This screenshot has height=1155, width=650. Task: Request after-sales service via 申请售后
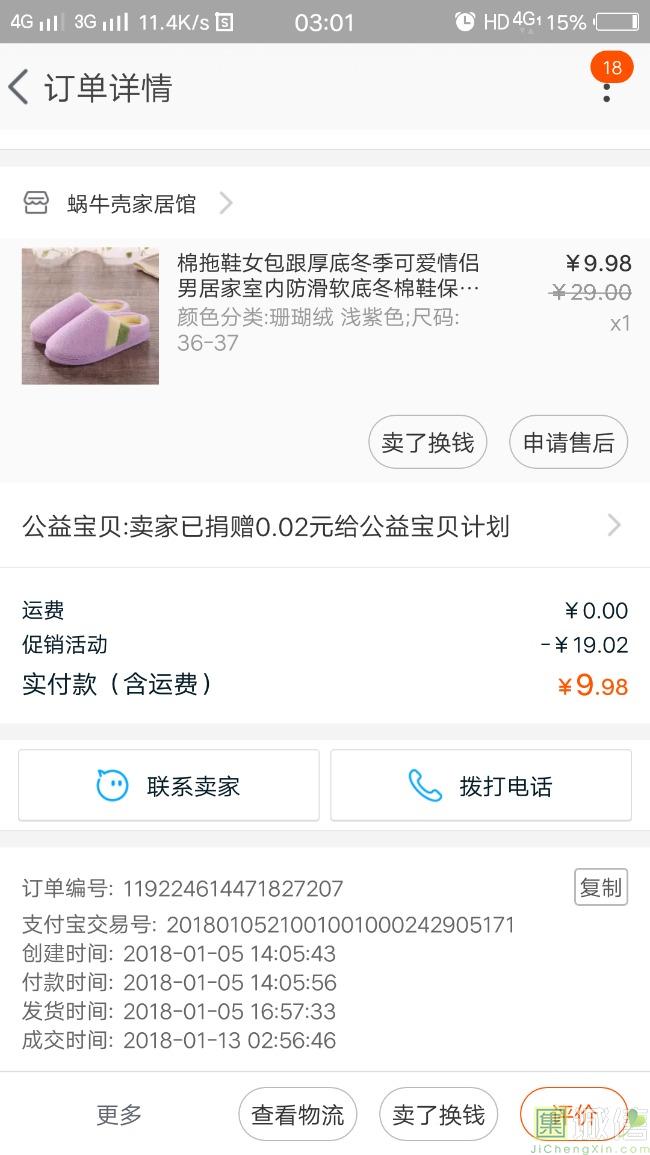[x=568, y=442]
